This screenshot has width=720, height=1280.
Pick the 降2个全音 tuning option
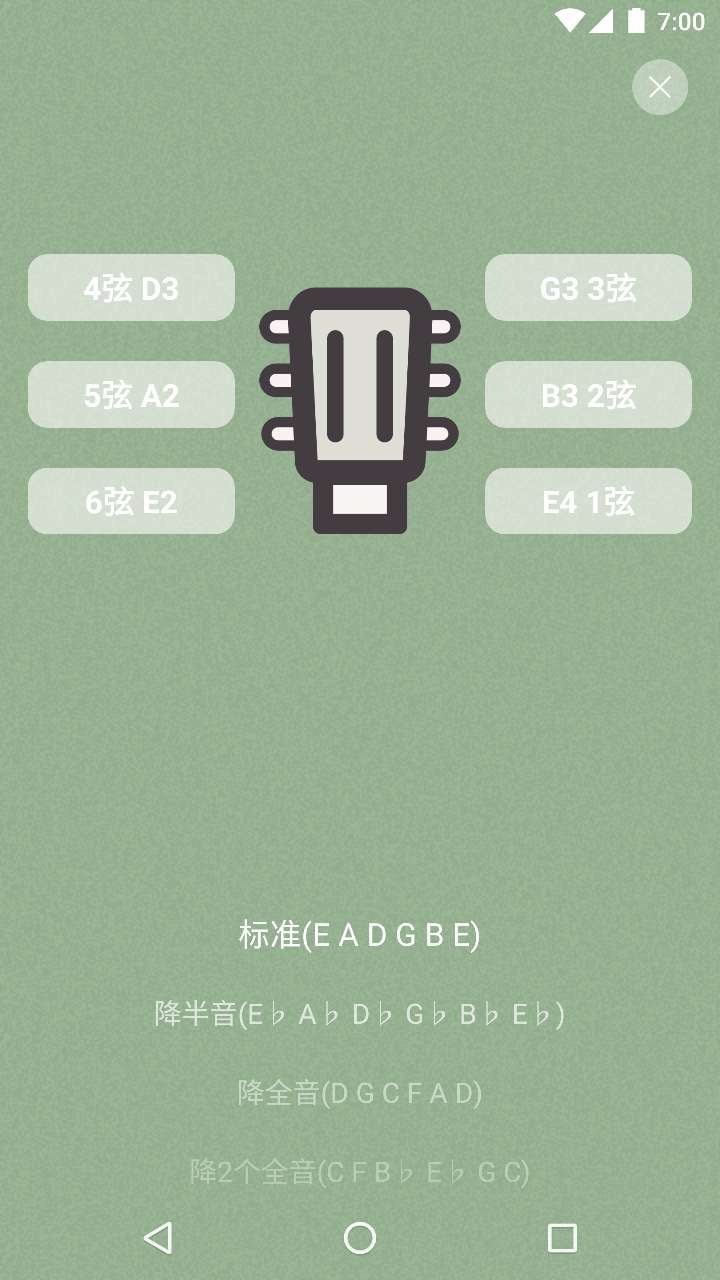coord(360,1171)
